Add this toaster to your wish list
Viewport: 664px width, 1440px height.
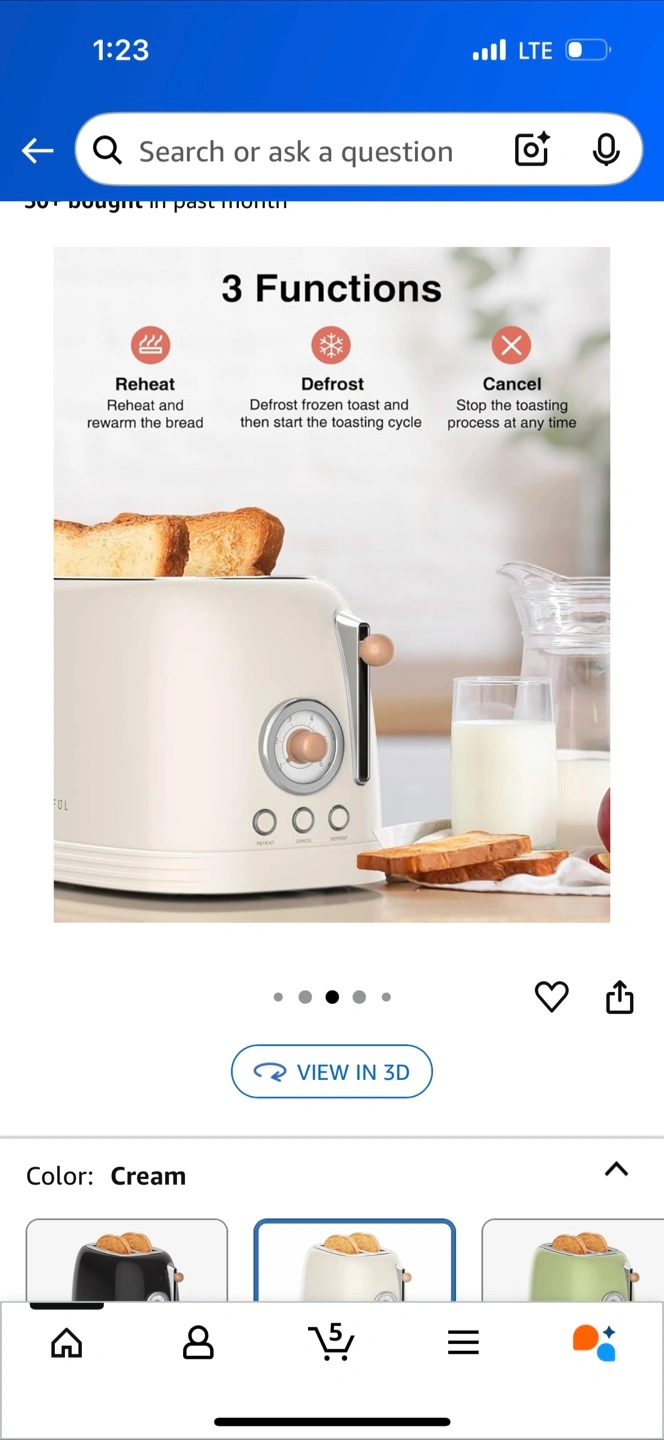(551, 996)
